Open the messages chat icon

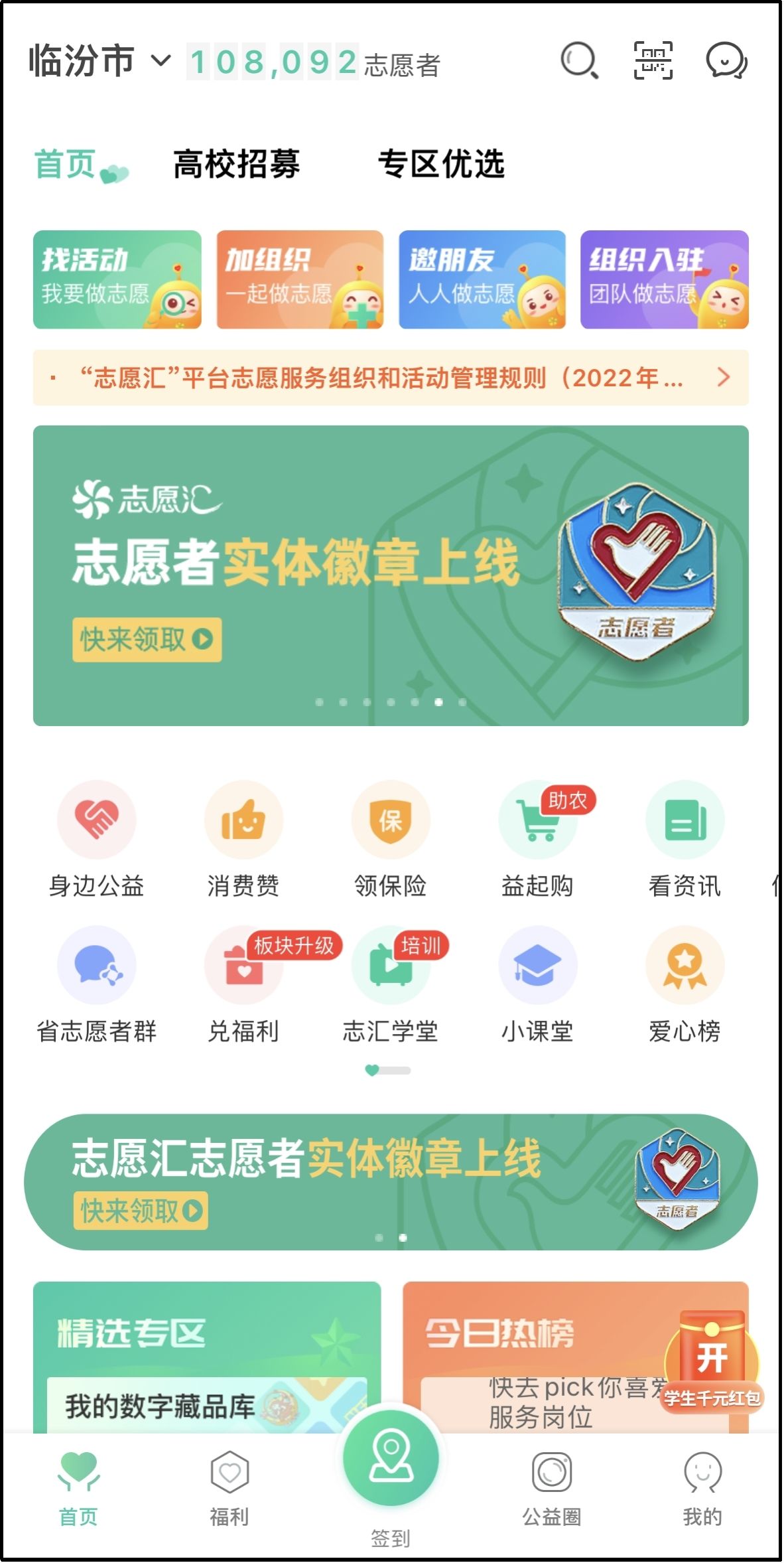[726, 61]
